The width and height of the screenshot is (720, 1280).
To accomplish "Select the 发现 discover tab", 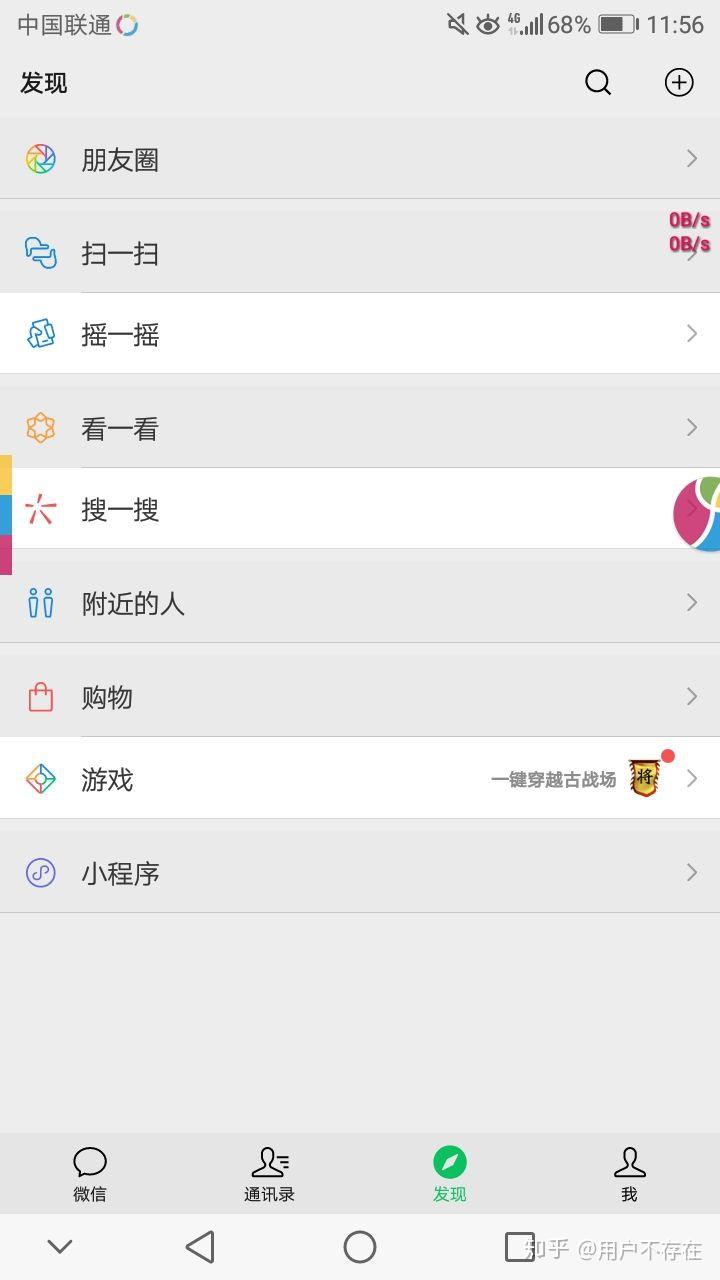I will click(x=450, y=1174).
